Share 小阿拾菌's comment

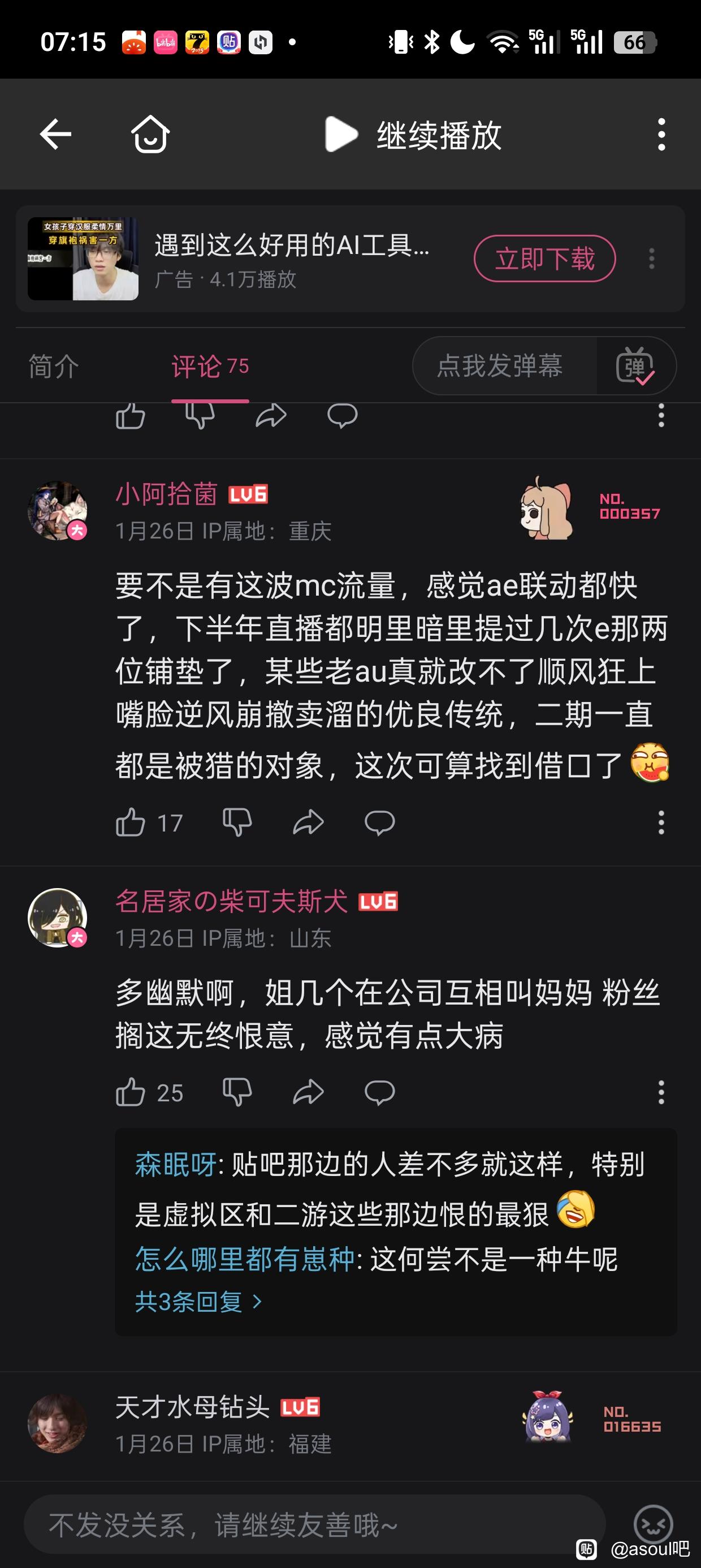tap(308, 823)
